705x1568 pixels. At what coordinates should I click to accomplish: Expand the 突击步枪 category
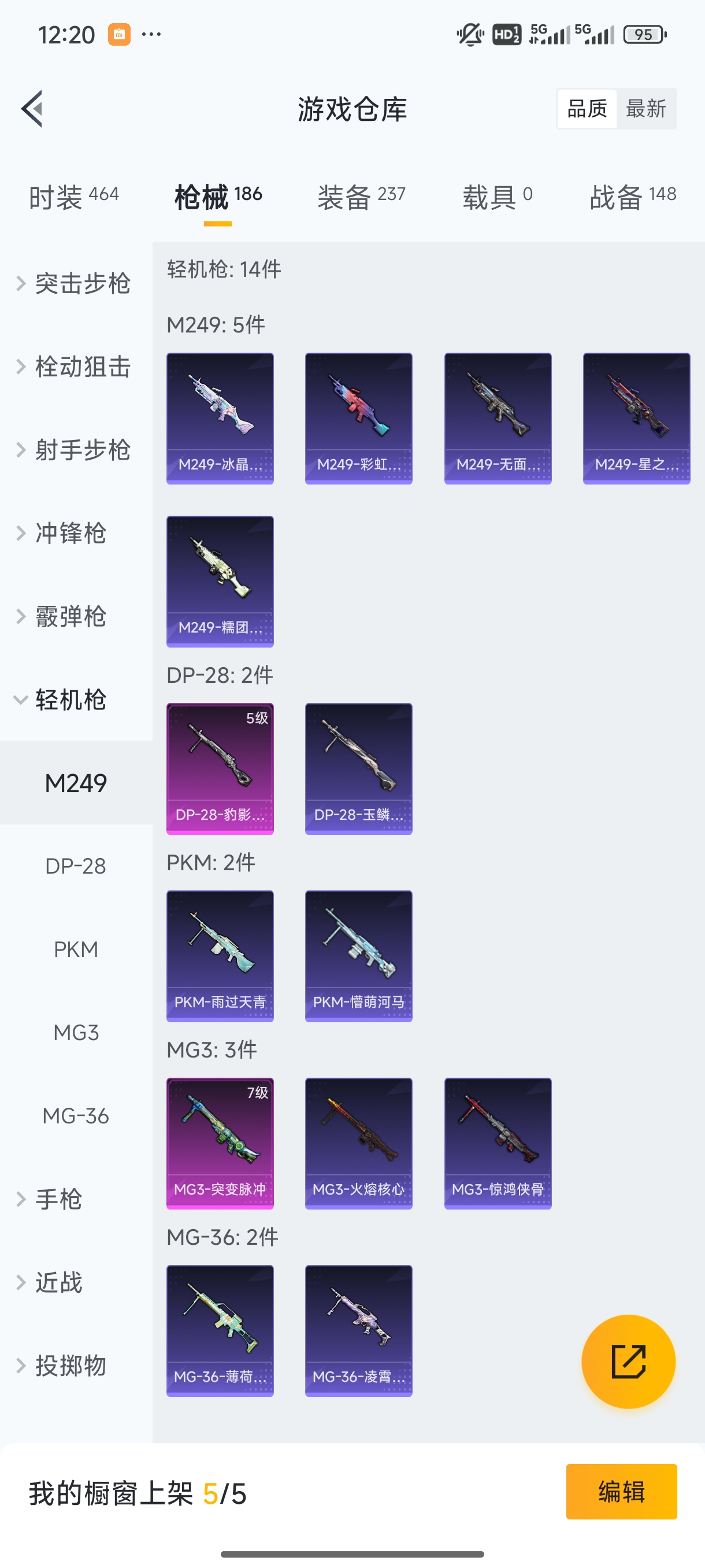coord(73,284)
